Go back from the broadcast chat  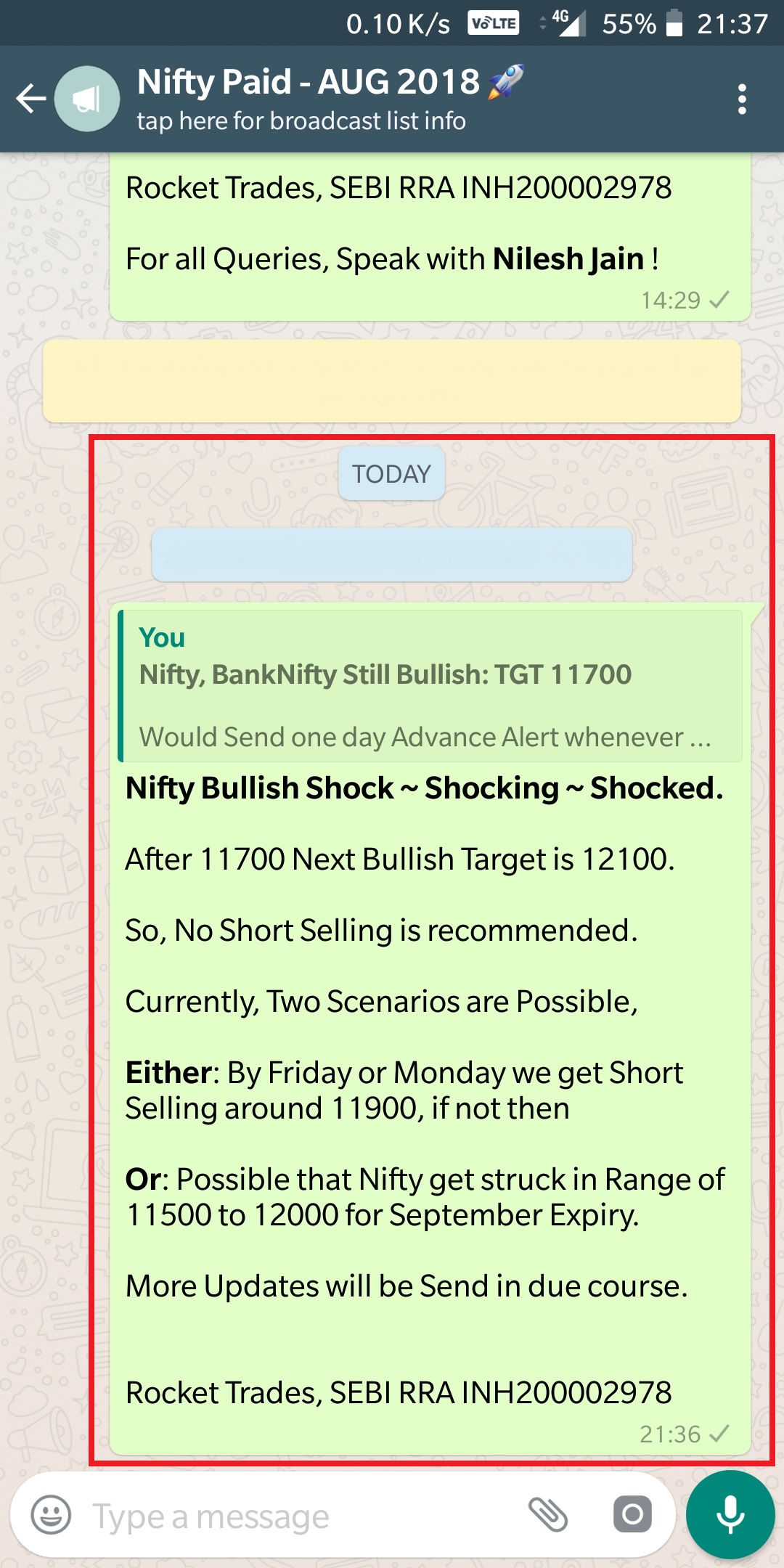pos(30,99)
